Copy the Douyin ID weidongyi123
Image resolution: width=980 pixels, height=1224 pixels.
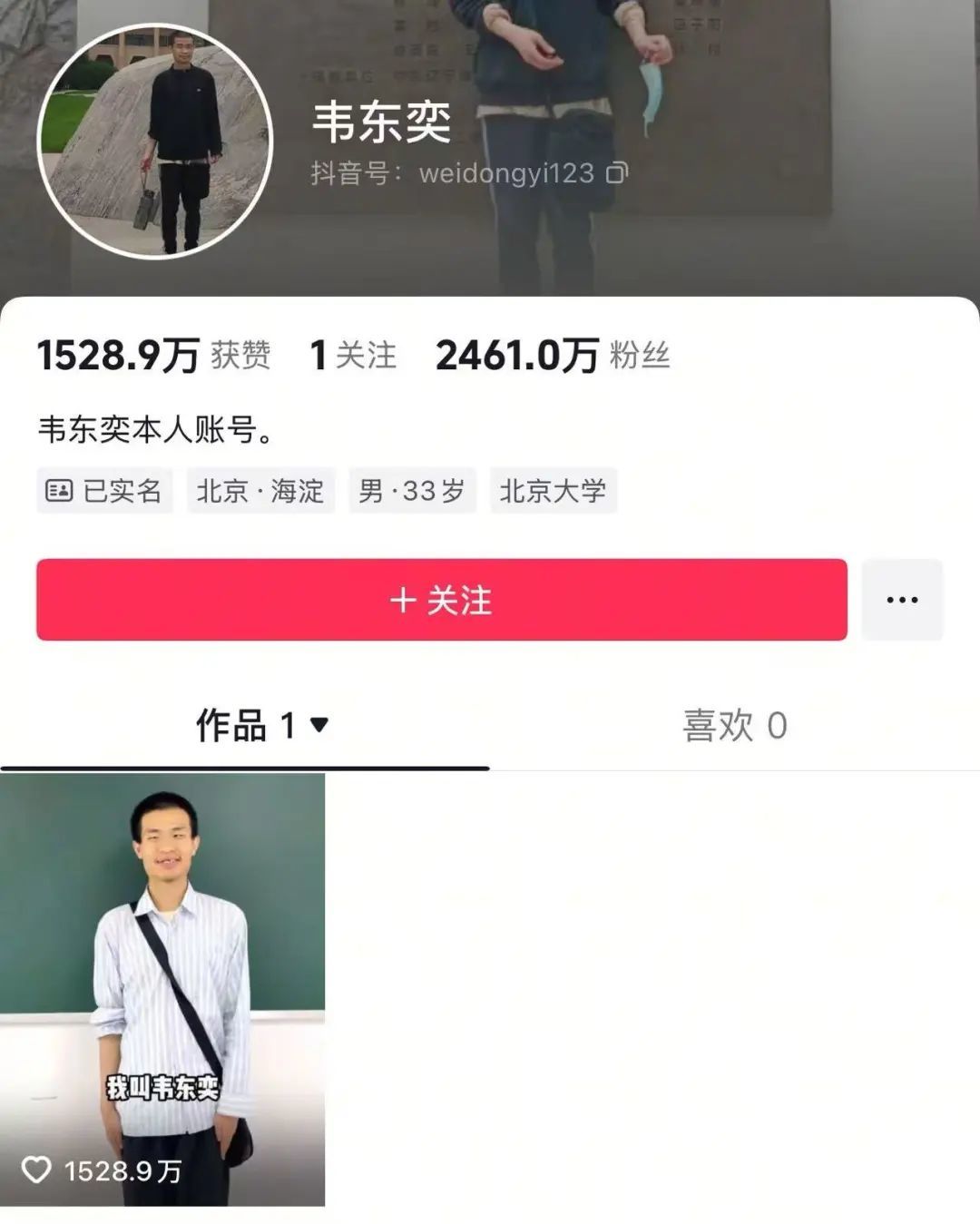(x=617, y=172)
